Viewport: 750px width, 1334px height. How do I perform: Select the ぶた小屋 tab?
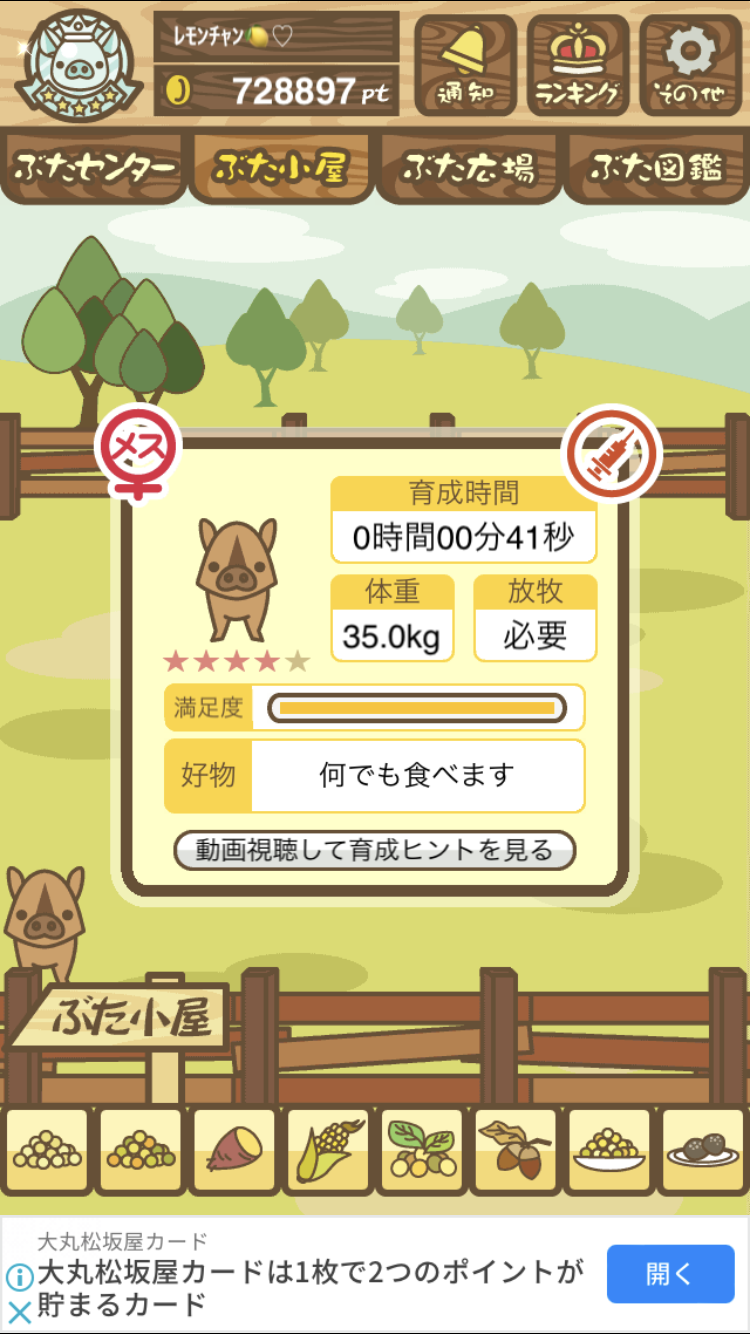pos(281,168)
